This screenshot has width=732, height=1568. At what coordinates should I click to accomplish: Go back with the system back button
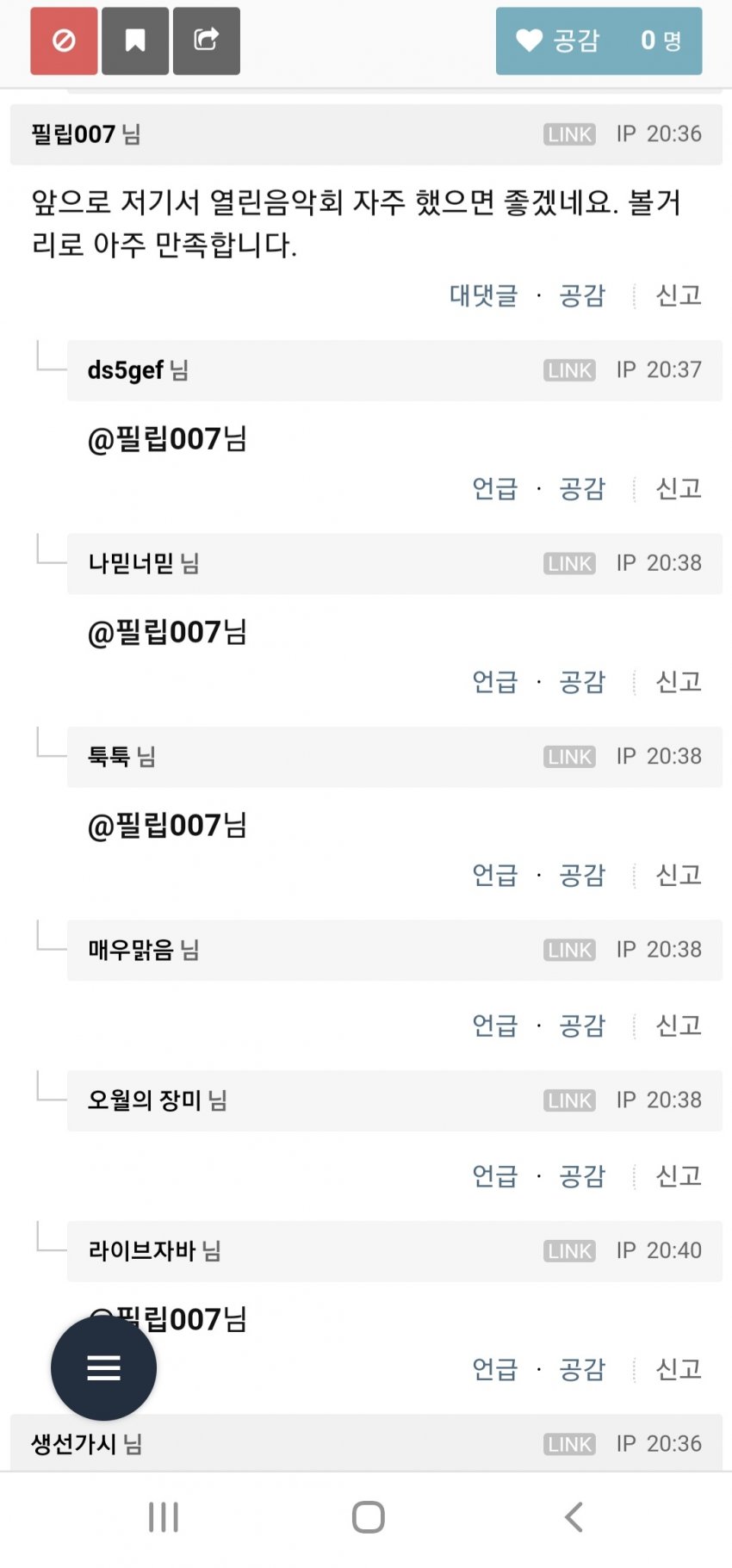point(574,1517)
